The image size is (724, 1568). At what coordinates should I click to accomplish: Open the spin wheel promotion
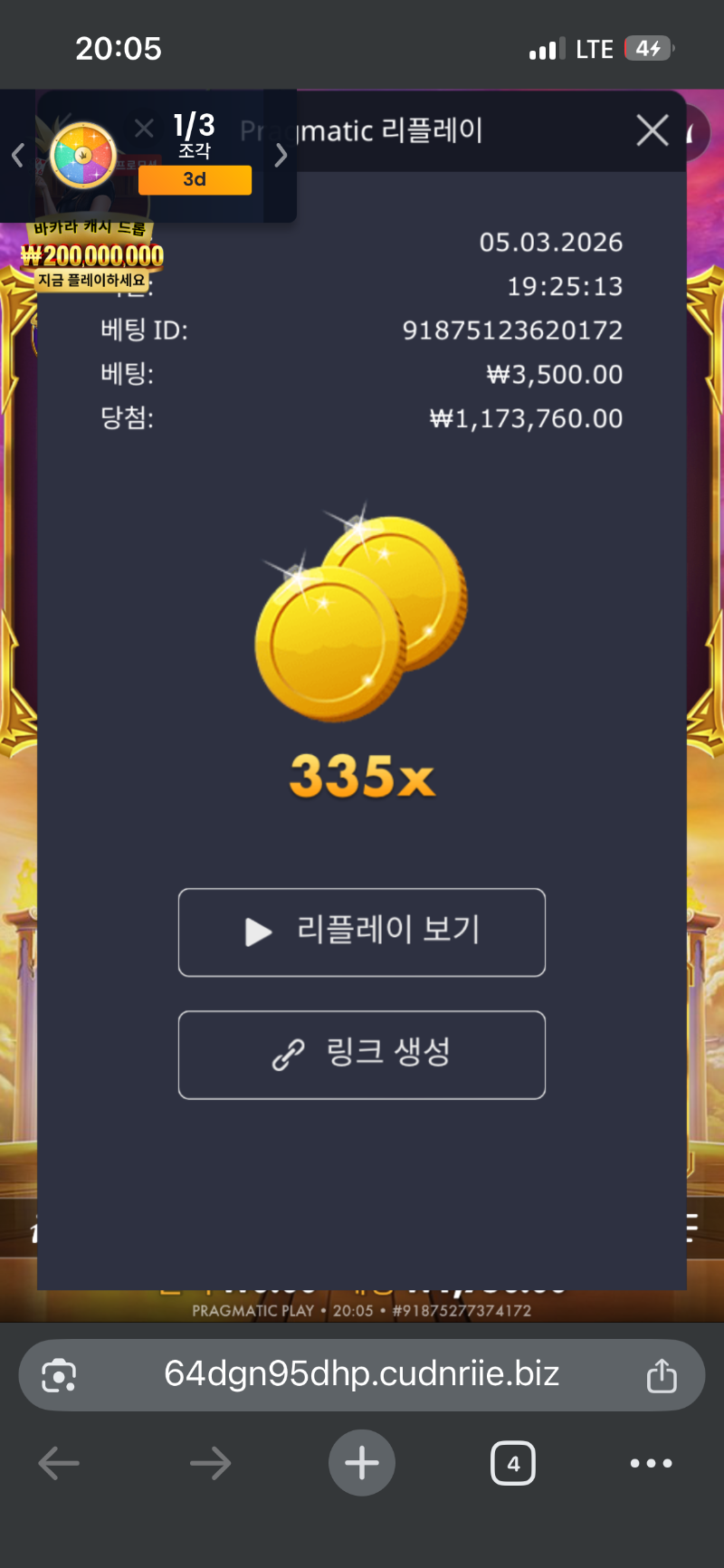pyautogui.click(x=83, y=156)
